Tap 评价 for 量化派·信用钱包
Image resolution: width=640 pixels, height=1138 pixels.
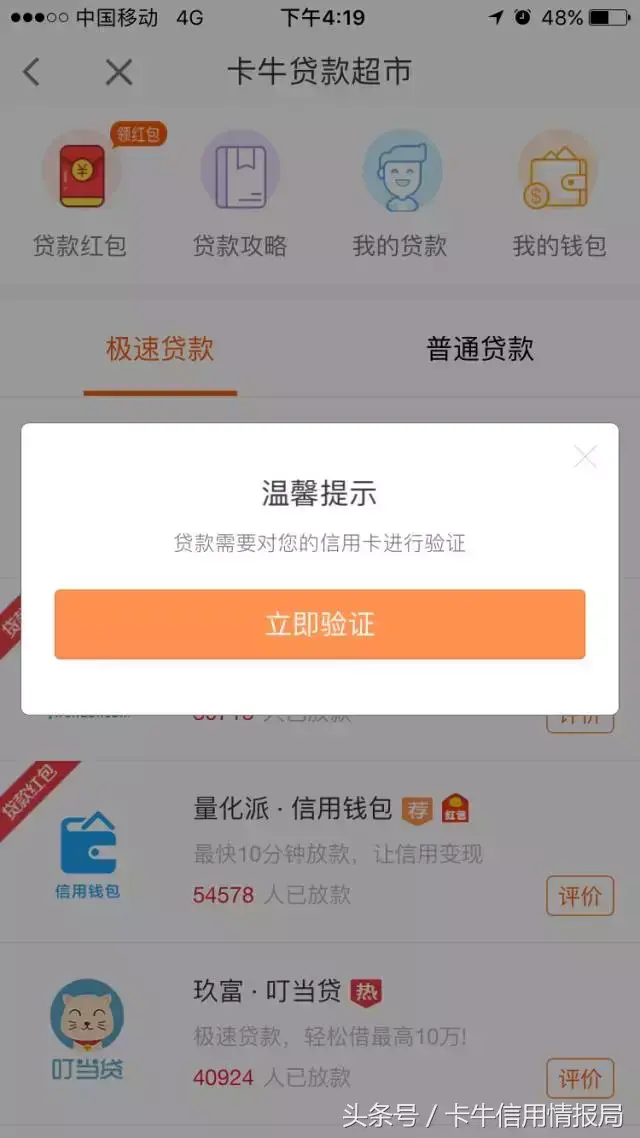[580, 895]
